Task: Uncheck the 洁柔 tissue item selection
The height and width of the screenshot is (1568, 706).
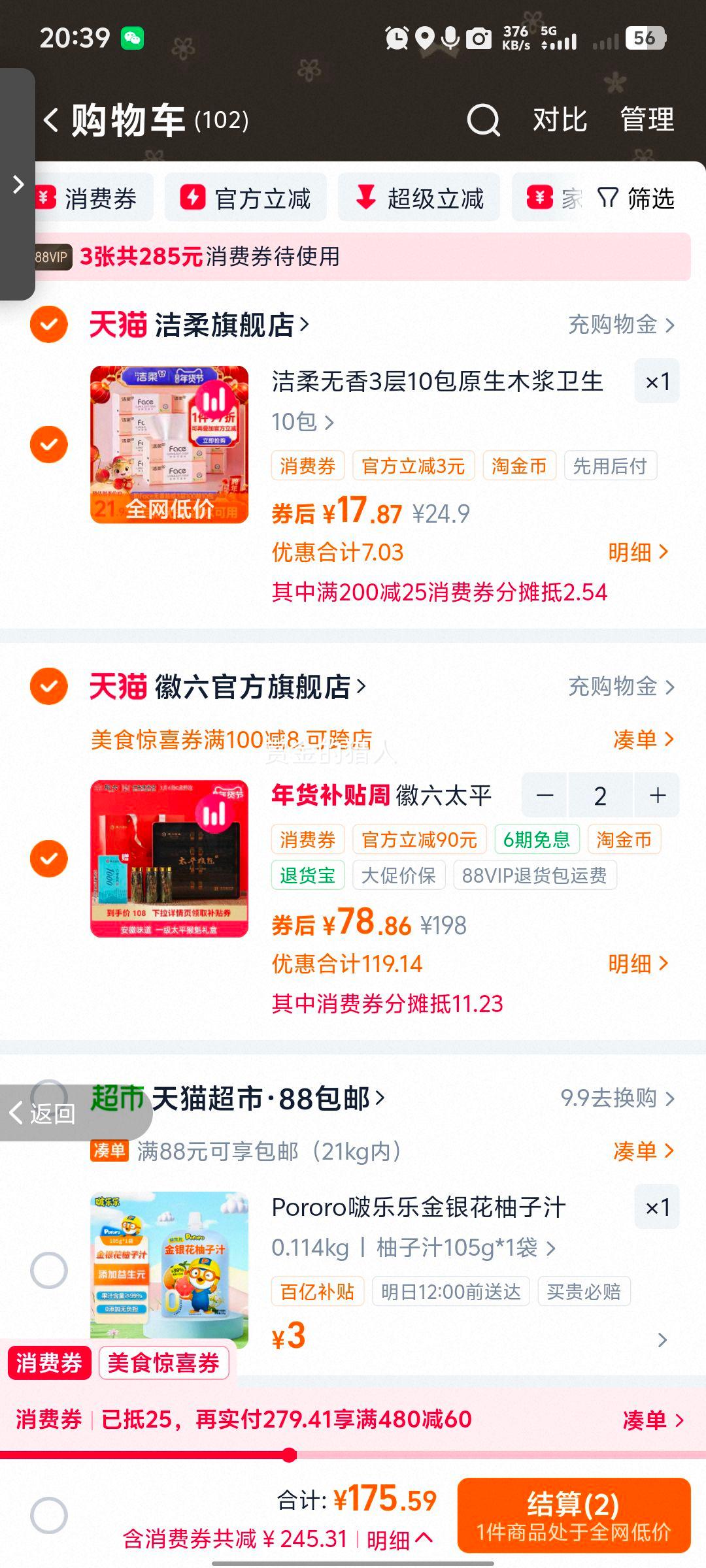Action: 49,443
